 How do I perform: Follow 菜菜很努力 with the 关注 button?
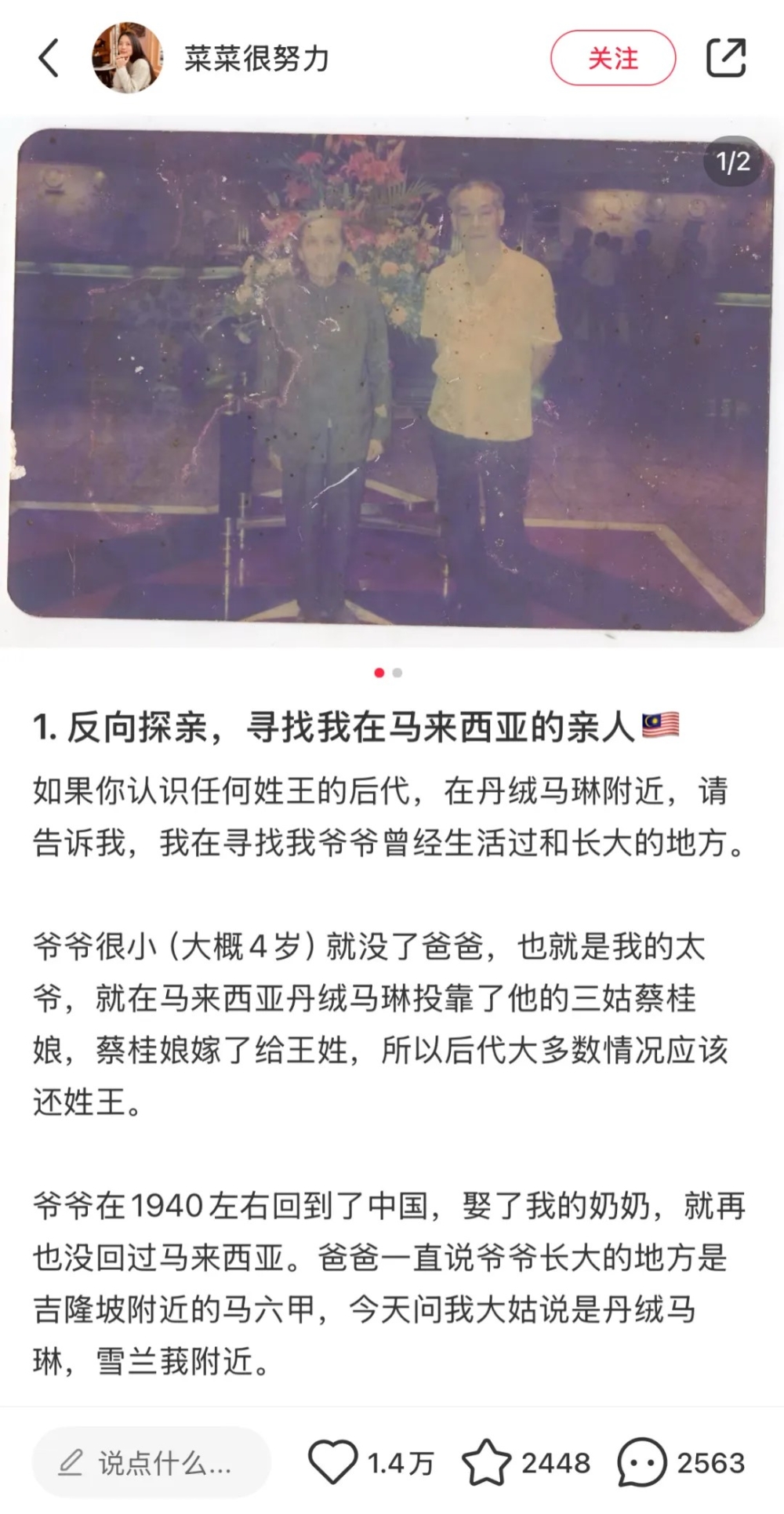point(612,58)
